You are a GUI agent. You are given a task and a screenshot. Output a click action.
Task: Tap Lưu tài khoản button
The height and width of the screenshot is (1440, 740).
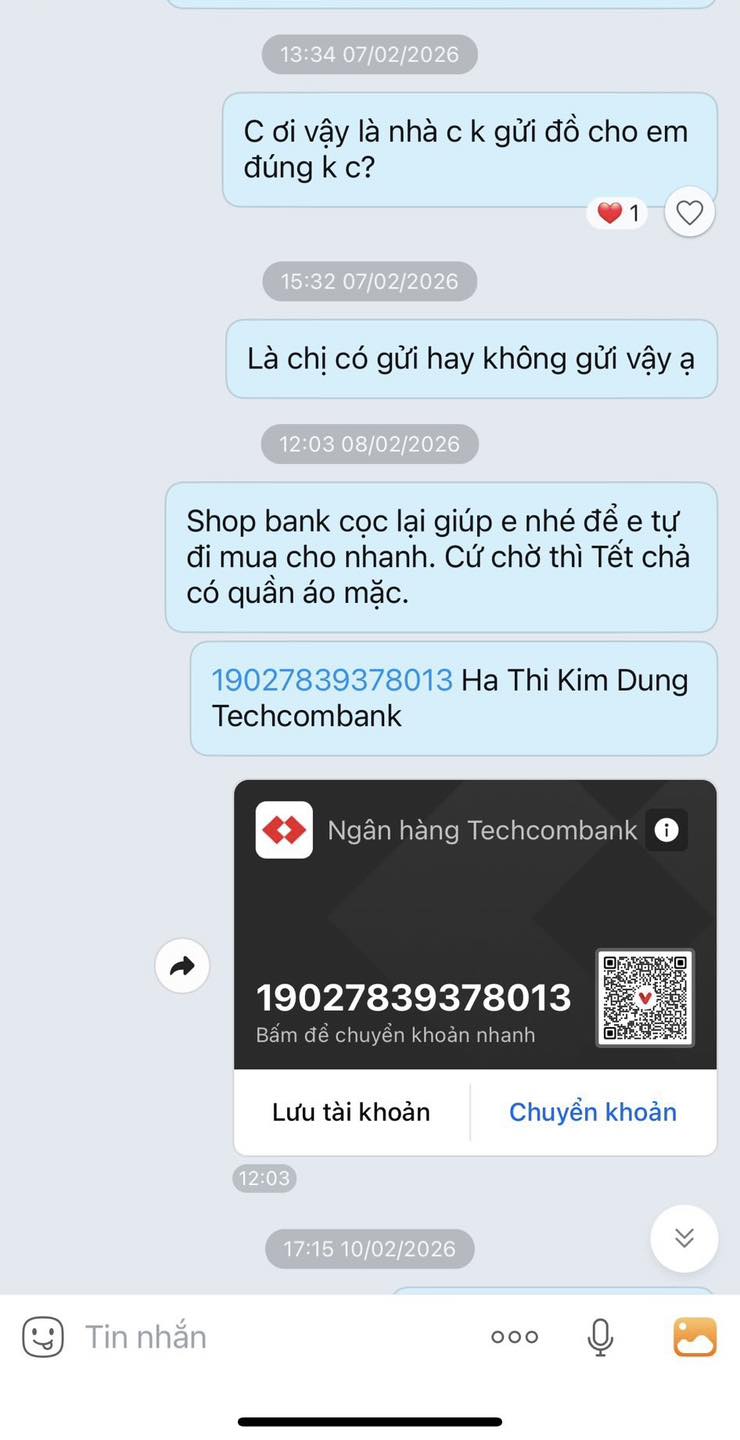click(x=351, y=1112)
